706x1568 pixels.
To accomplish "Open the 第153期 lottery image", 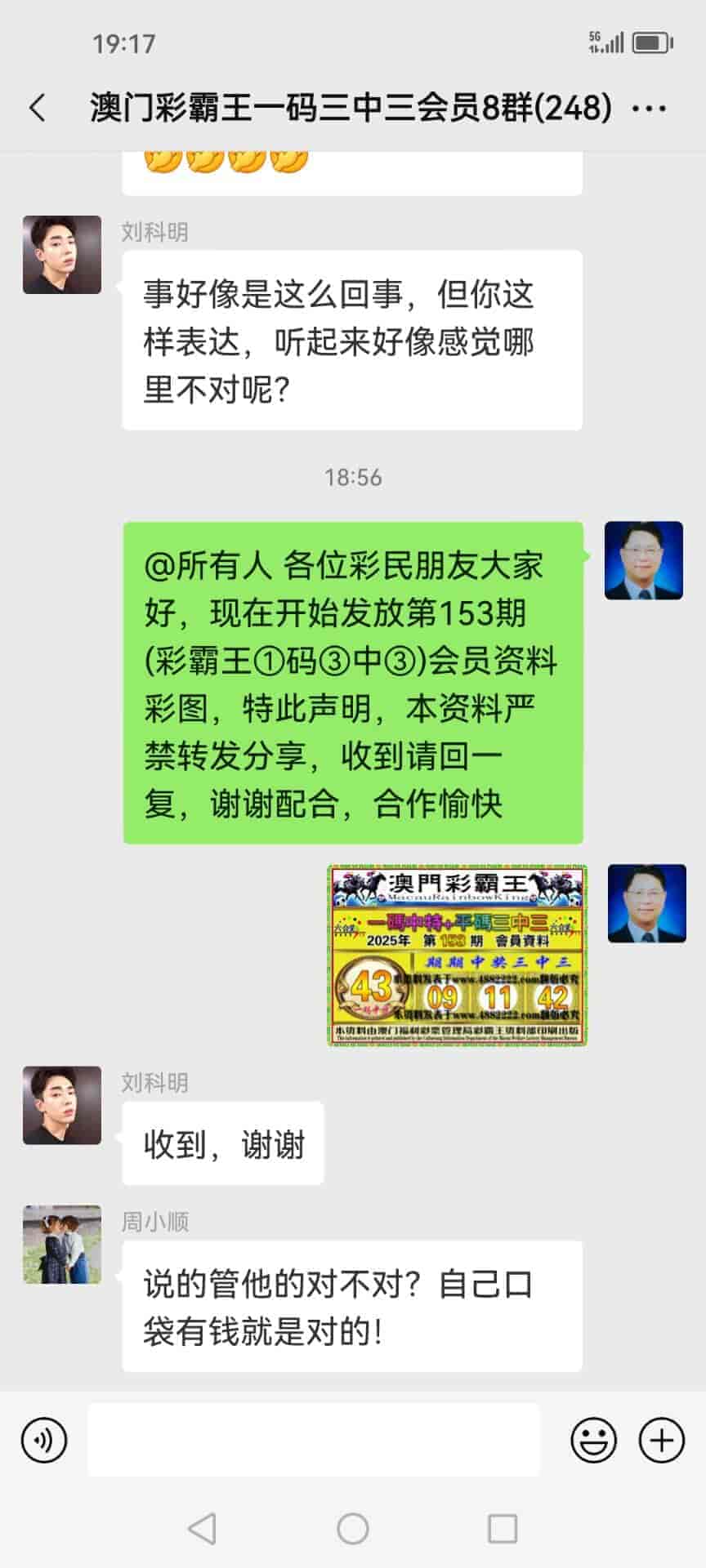I will (458, 955).
